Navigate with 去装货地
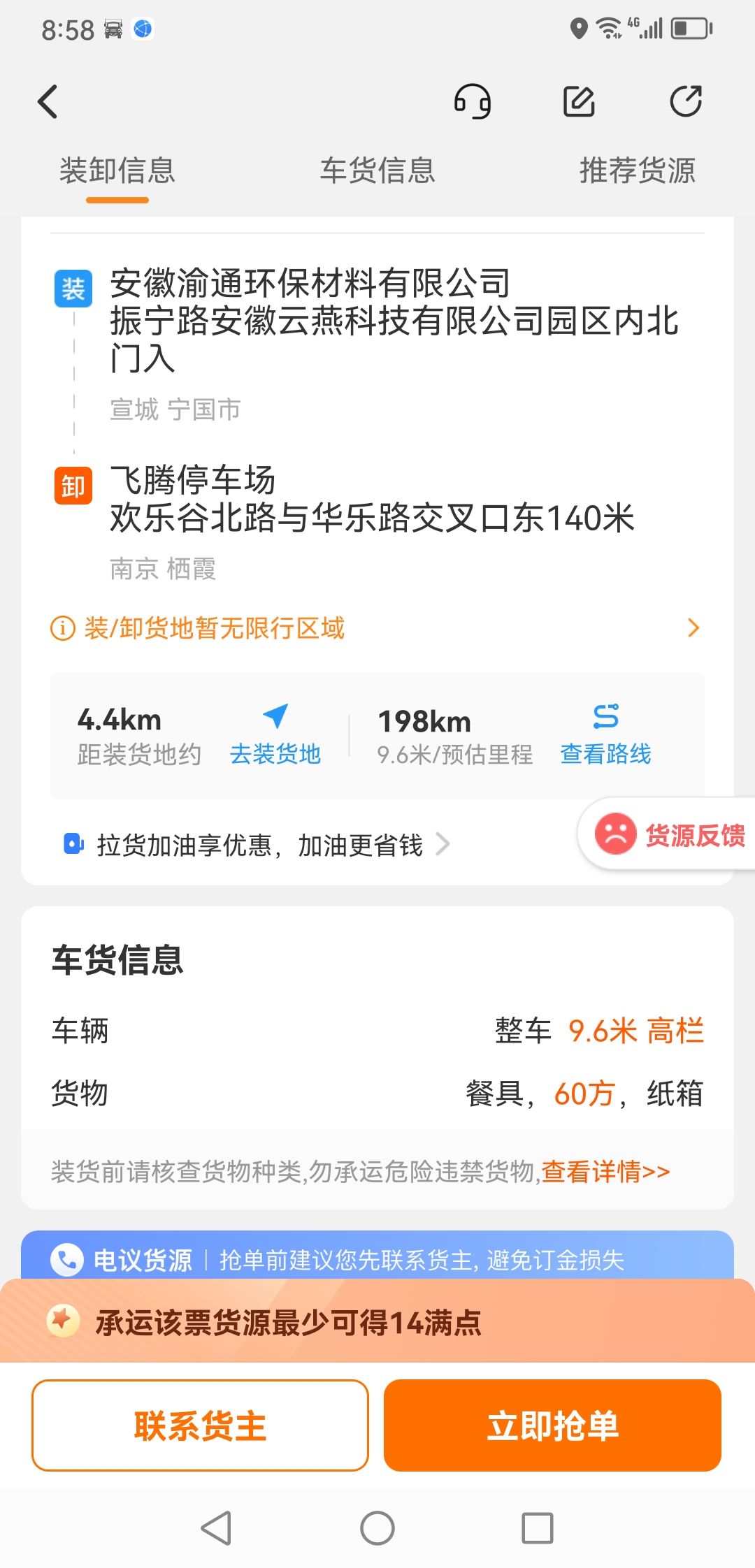This screenshot has height=1568, width=755. coord(275,735)
